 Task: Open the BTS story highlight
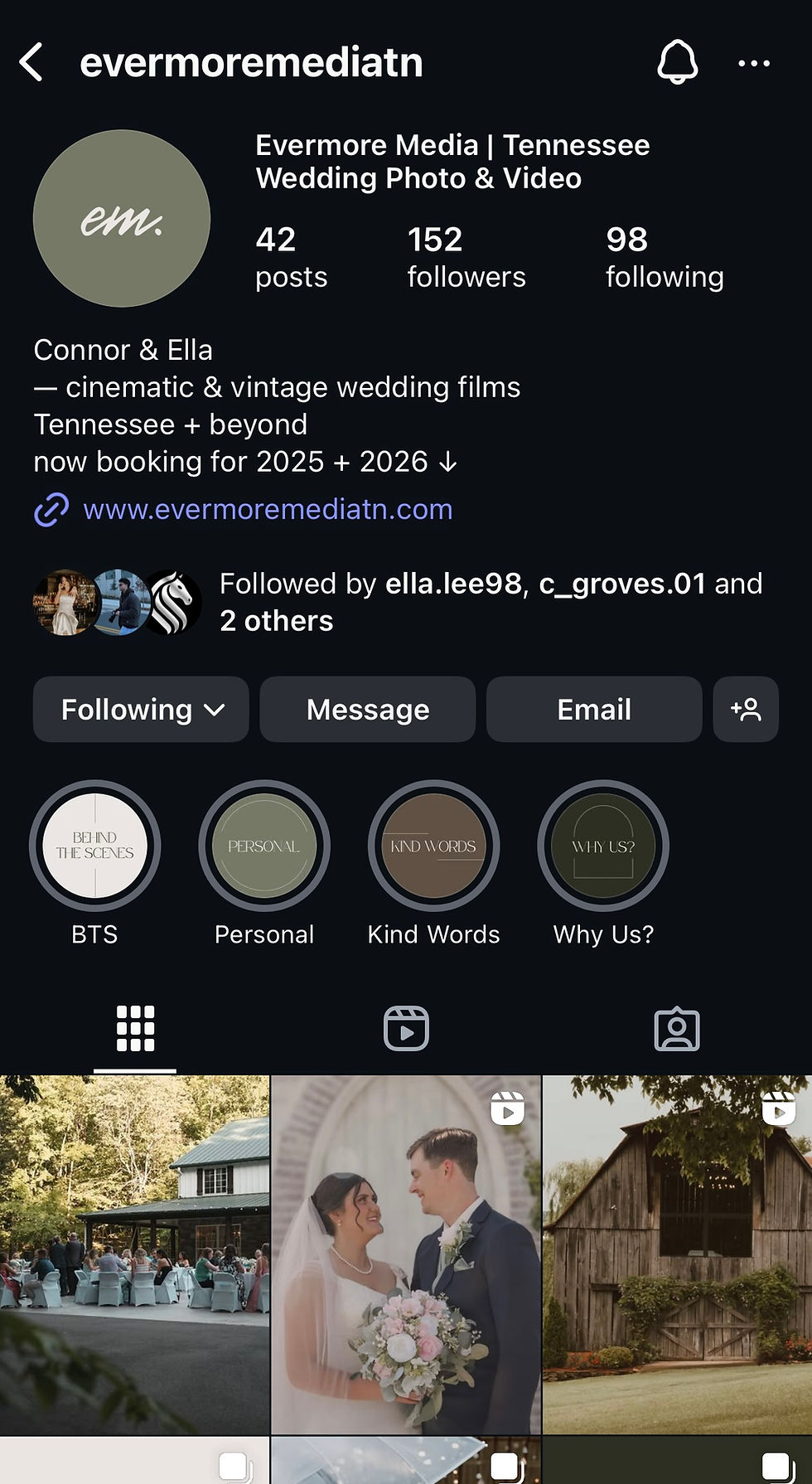click(x=95, y=846)
